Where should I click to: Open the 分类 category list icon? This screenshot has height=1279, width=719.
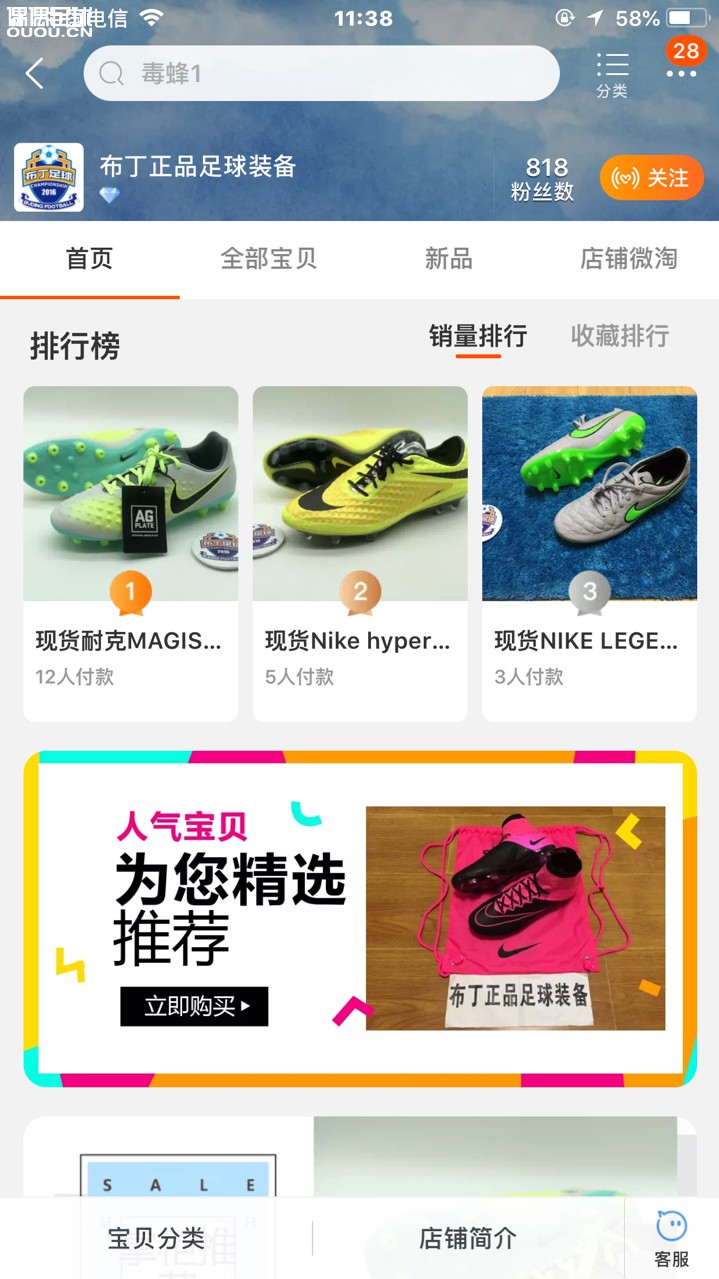click(x=612, y=75)
